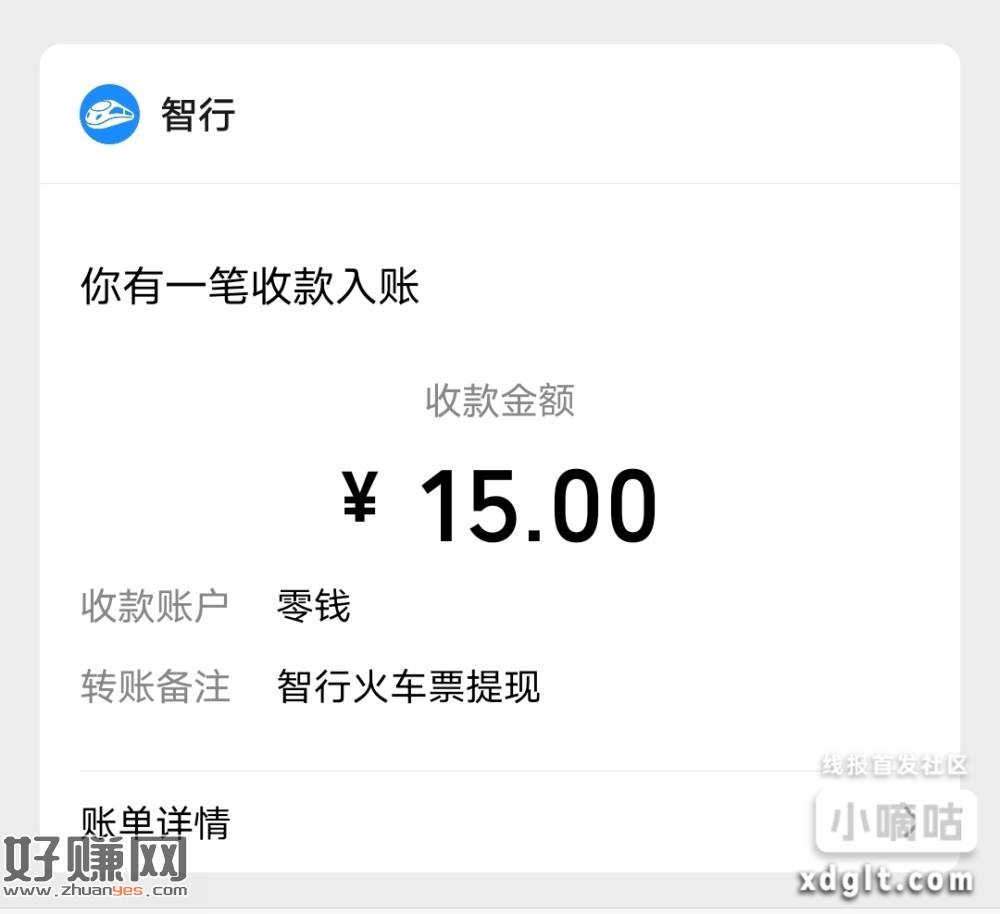Open the 账单详情 bill details row

point(400,822)
